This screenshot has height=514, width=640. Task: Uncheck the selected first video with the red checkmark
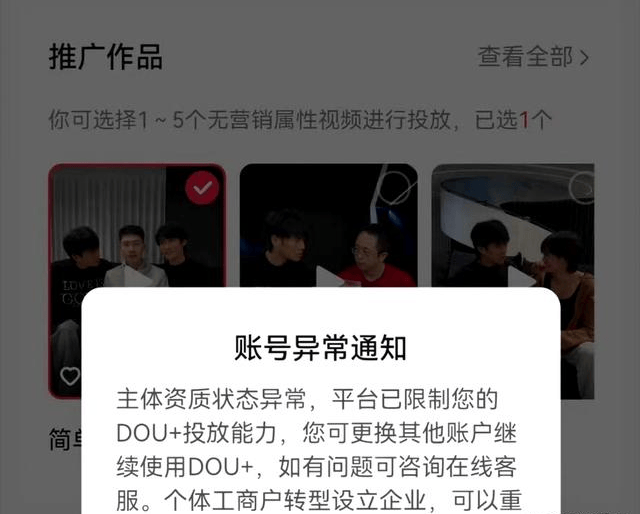[203, 187]
